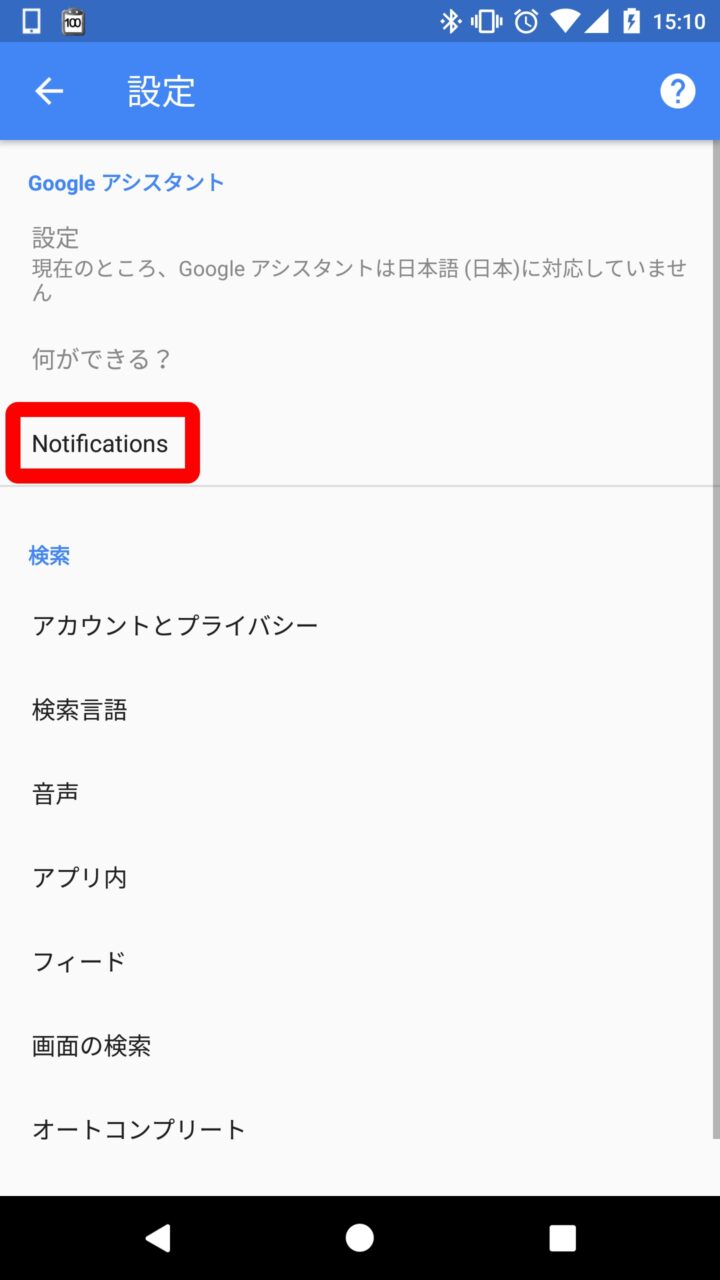Open アカウントとプライバシー settings
Image resolution: width=720 pixels, height=1280 pixels.
click(x=175, y=626)
